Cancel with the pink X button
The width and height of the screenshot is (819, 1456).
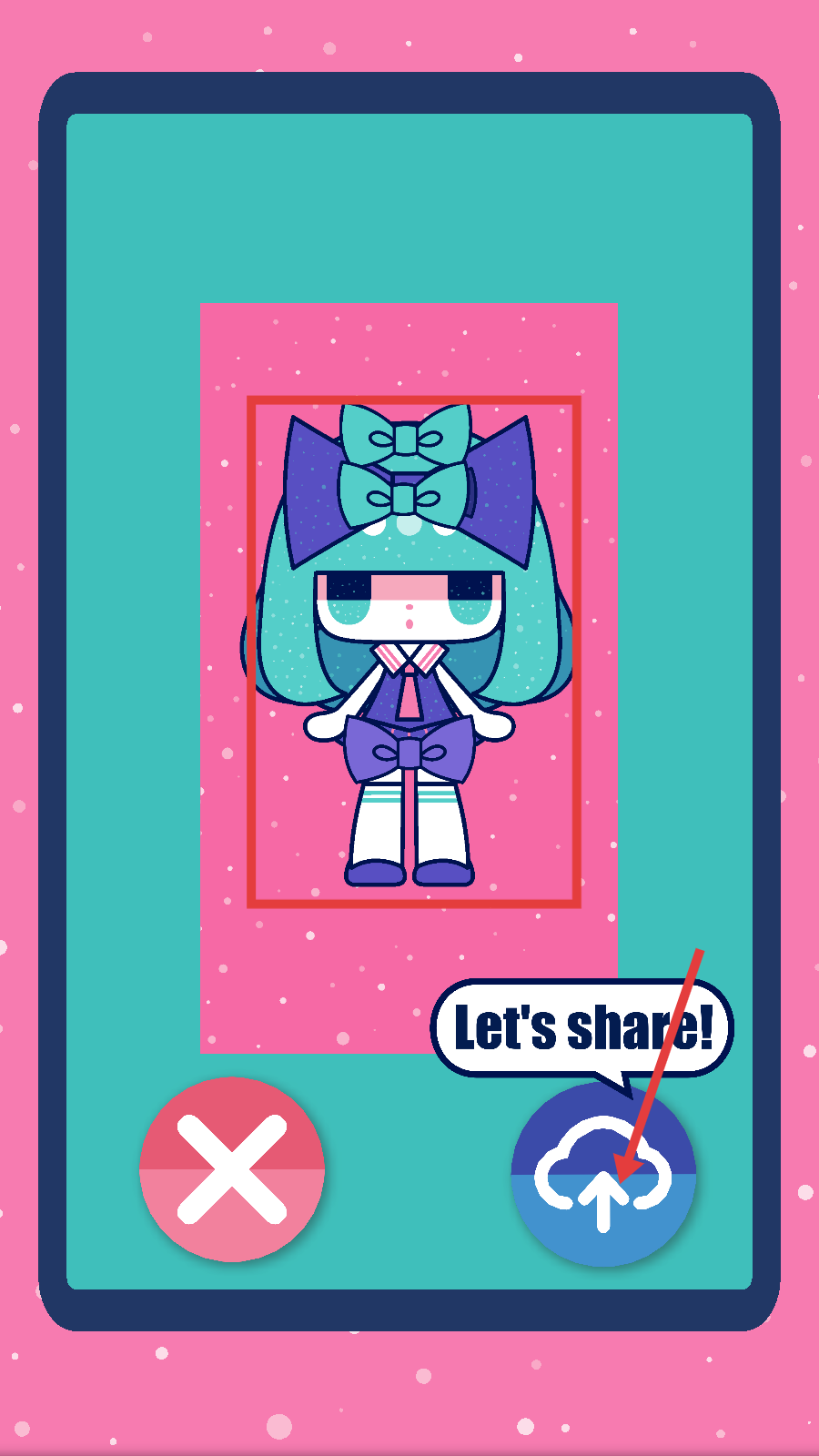tap(232, 1169)
